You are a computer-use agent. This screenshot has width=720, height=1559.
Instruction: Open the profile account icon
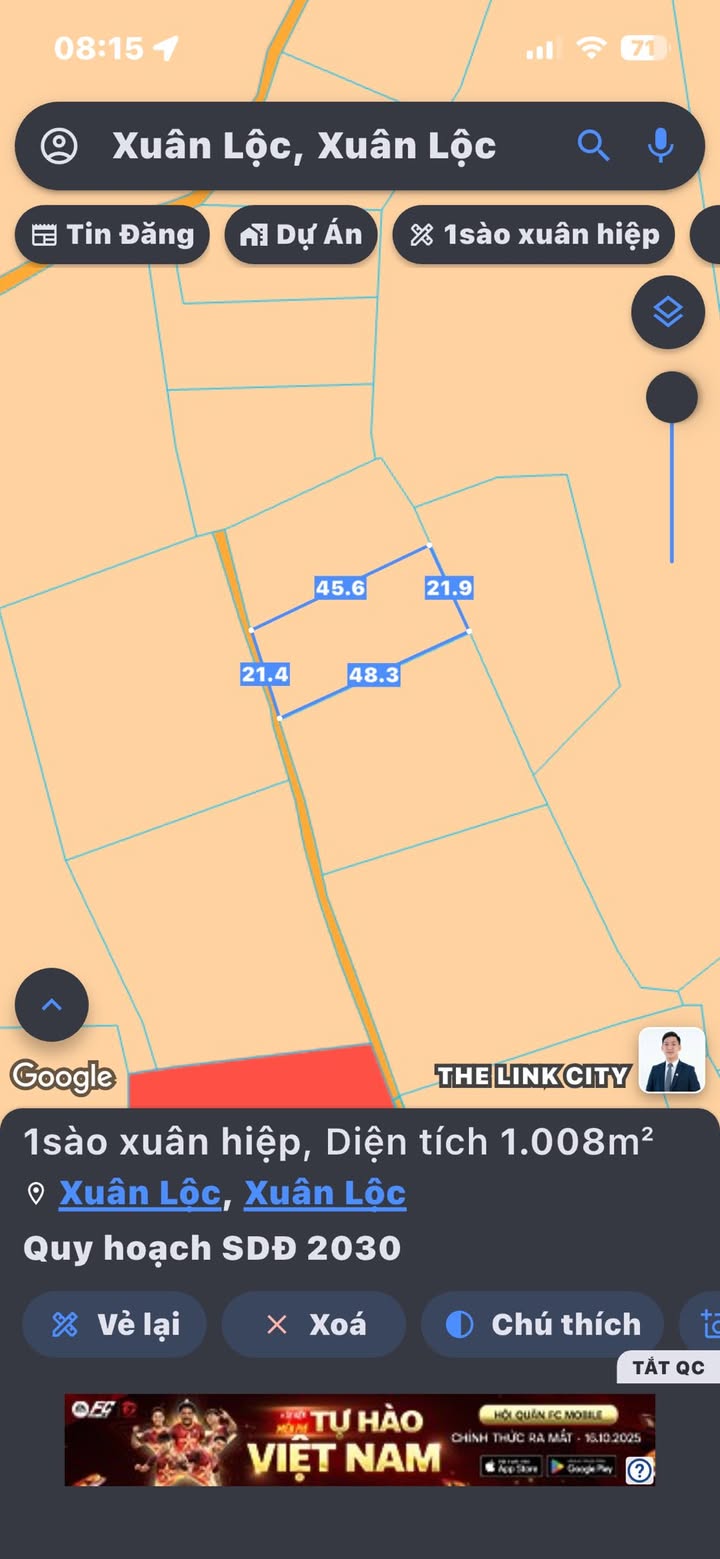59,146
